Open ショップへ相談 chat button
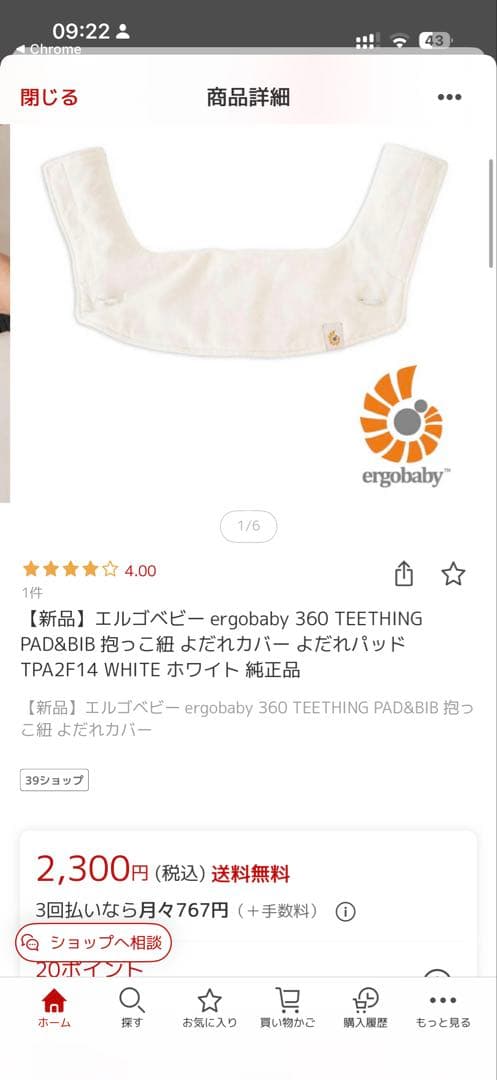This screenshot has height=1080, width=497. [94, 942]
